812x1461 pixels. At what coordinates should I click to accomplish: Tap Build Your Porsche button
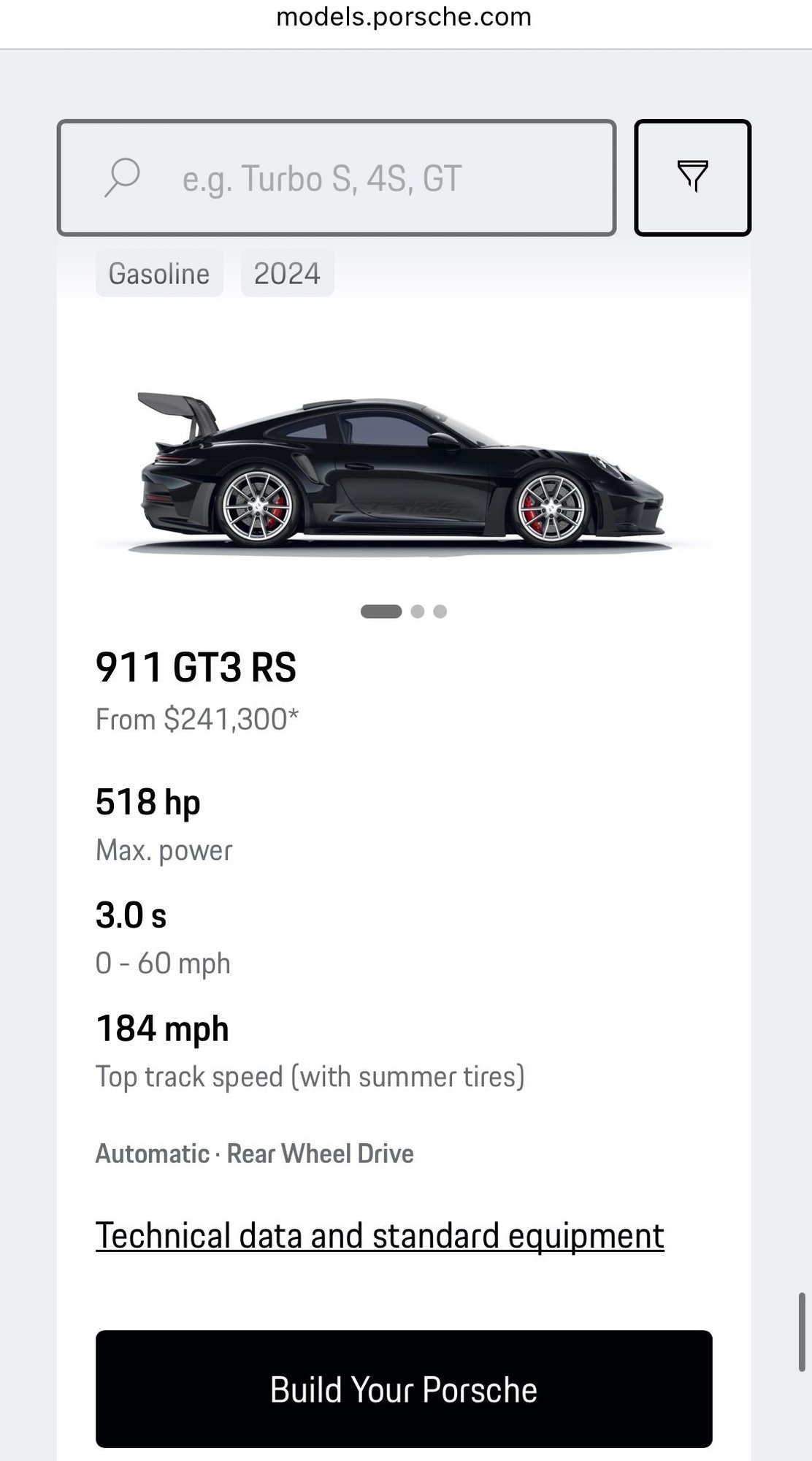[x=404, y=1389]
